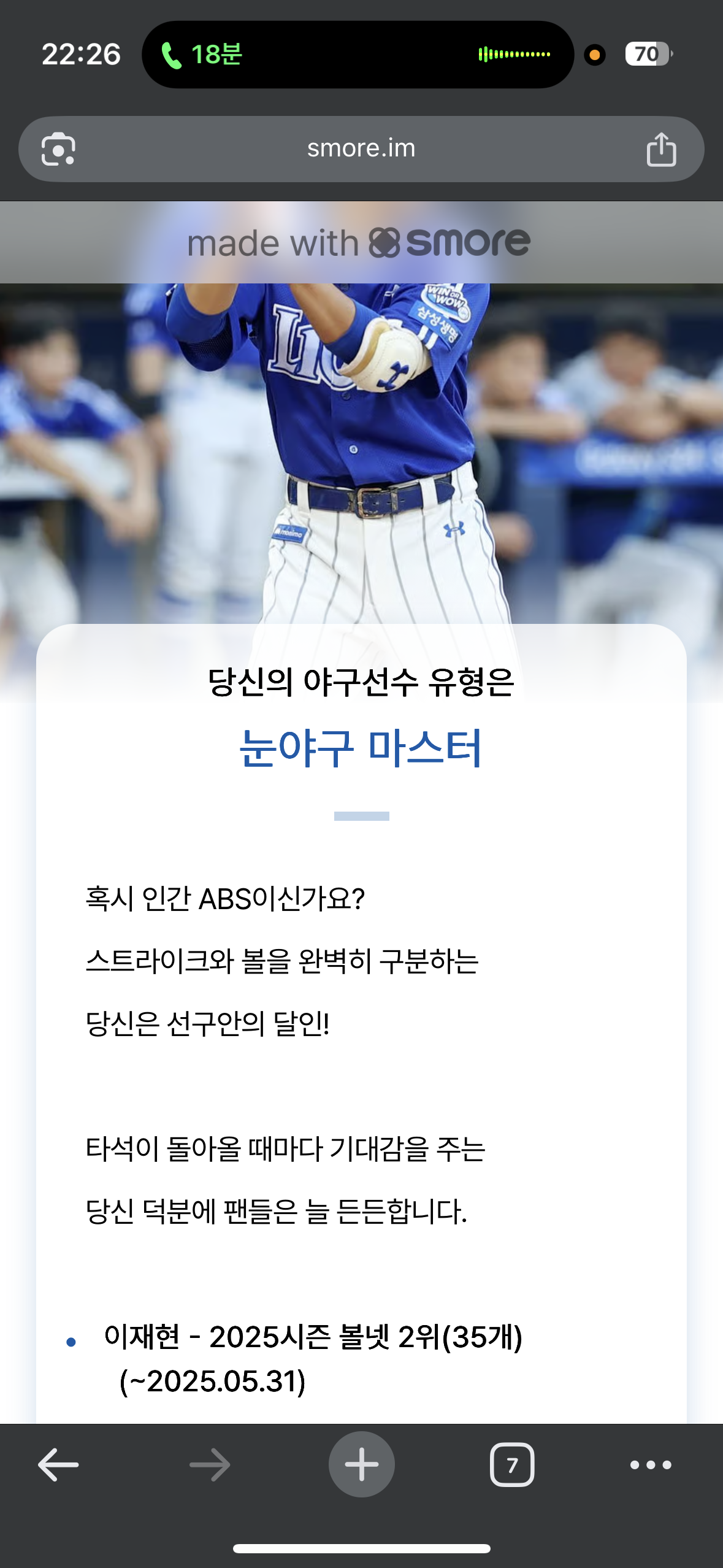This screenshot has width=723, height=1568.
Task: Open a new tab with the plus button
Action: pyautogui.click(x=362, y=1464)
